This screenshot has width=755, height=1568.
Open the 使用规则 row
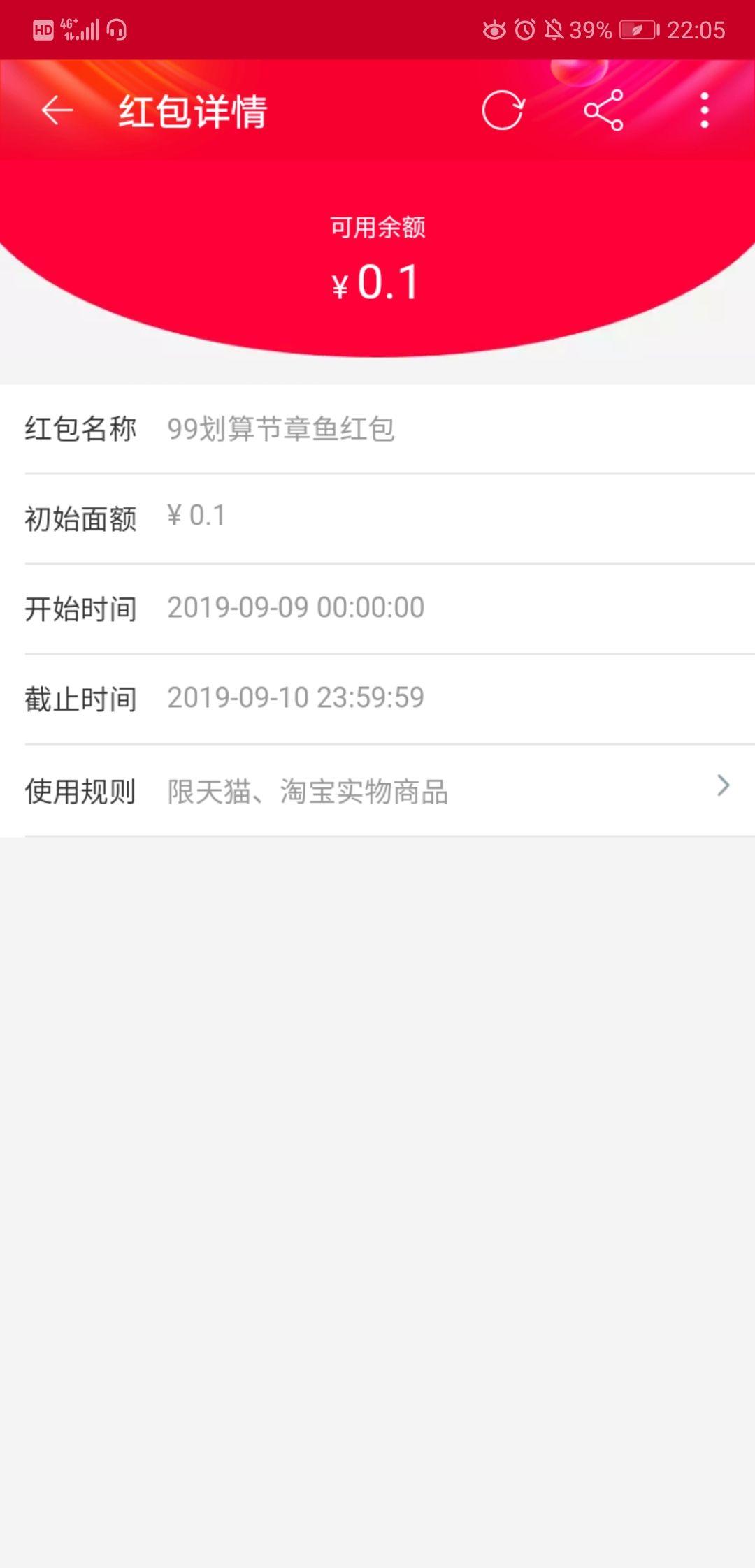coord(377,790)
